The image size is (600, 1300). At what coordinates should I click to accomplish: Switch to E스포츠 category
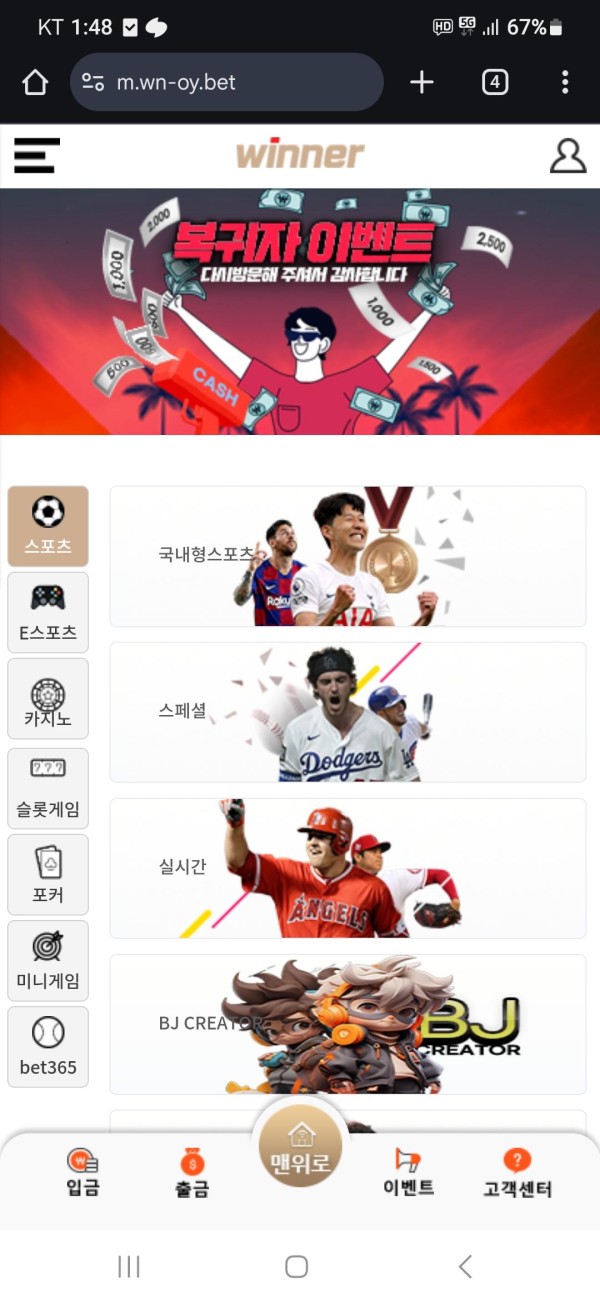(x=48, y=612)
